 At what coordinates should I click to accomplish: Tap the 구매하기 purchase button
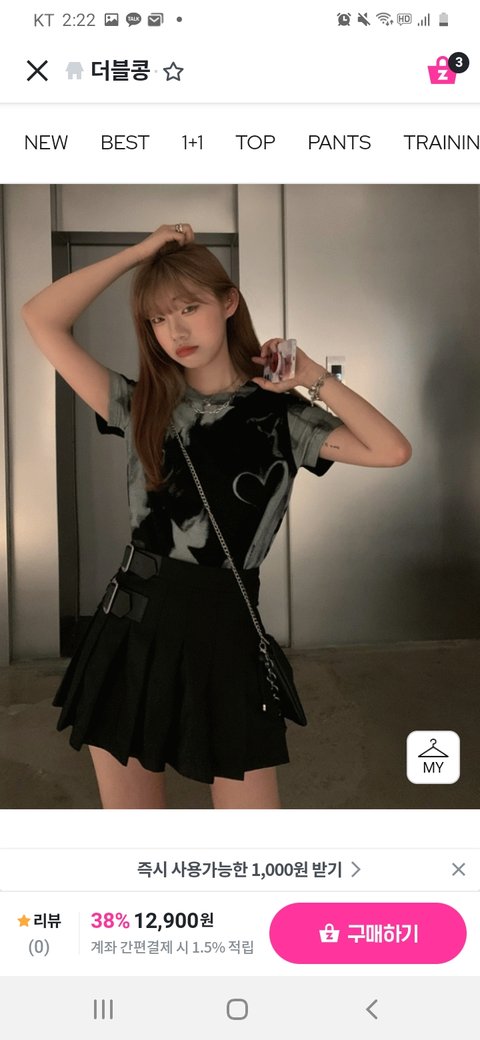[368, 933]
